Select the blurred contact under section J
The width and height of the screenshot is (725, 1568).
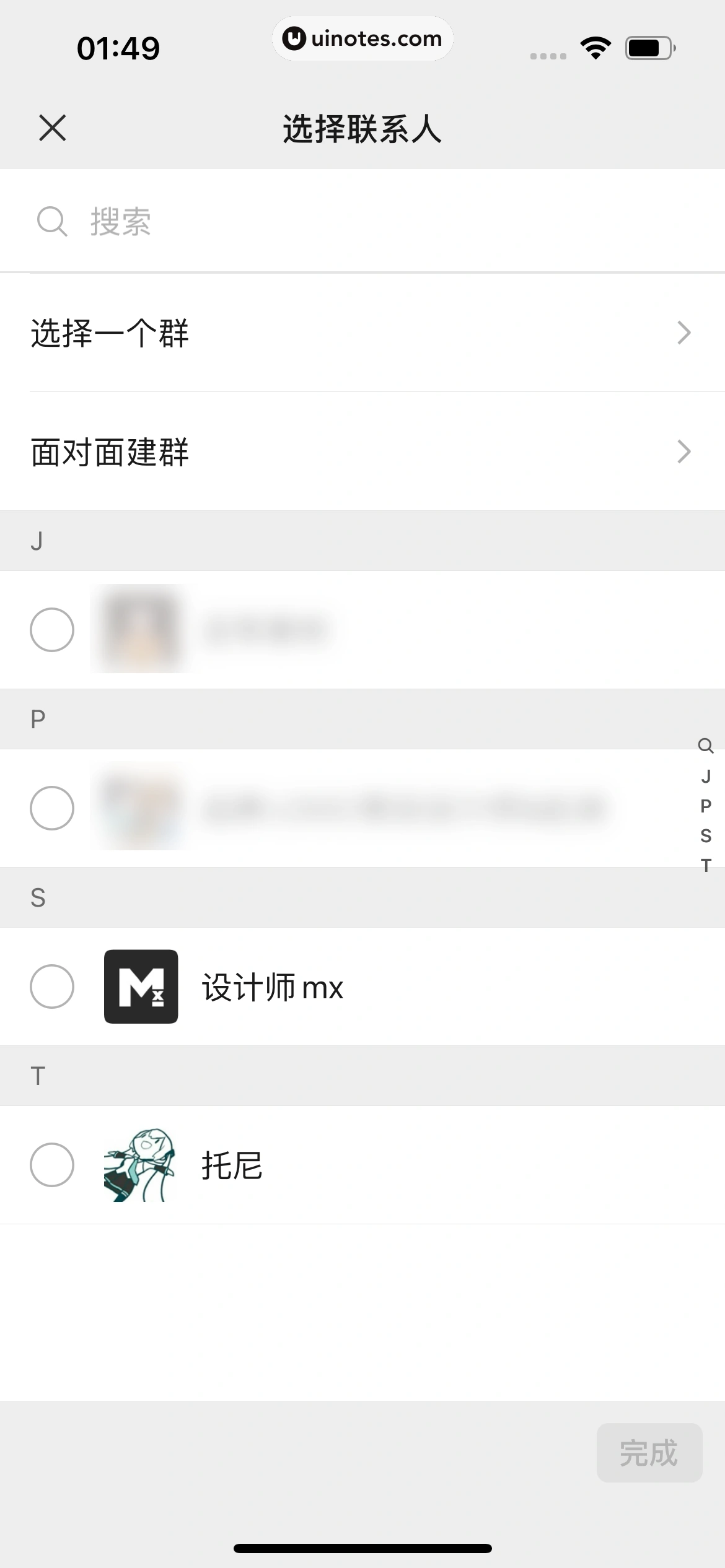(x=52, y=630)
